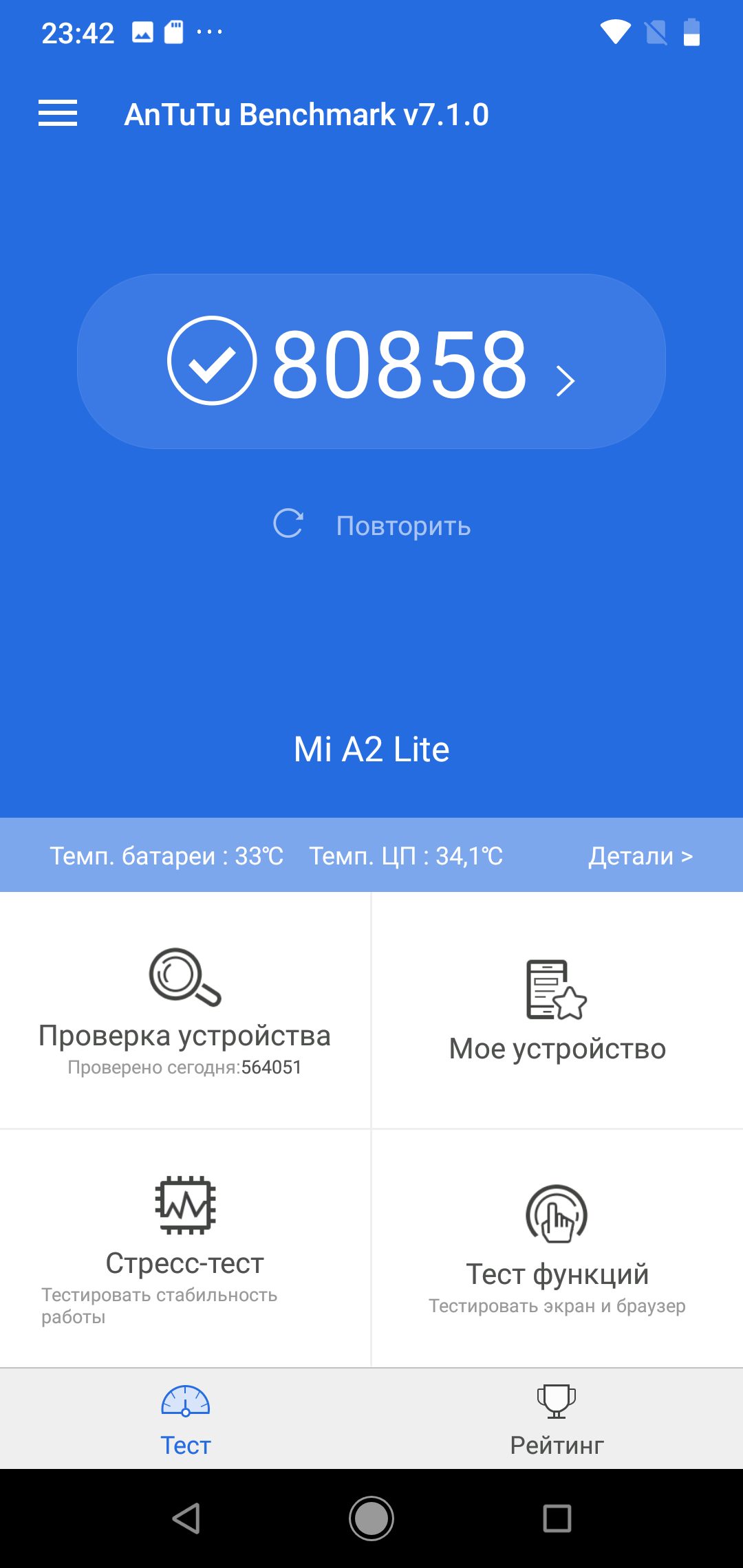Go back using the system back button

(x=186, y=1518)
